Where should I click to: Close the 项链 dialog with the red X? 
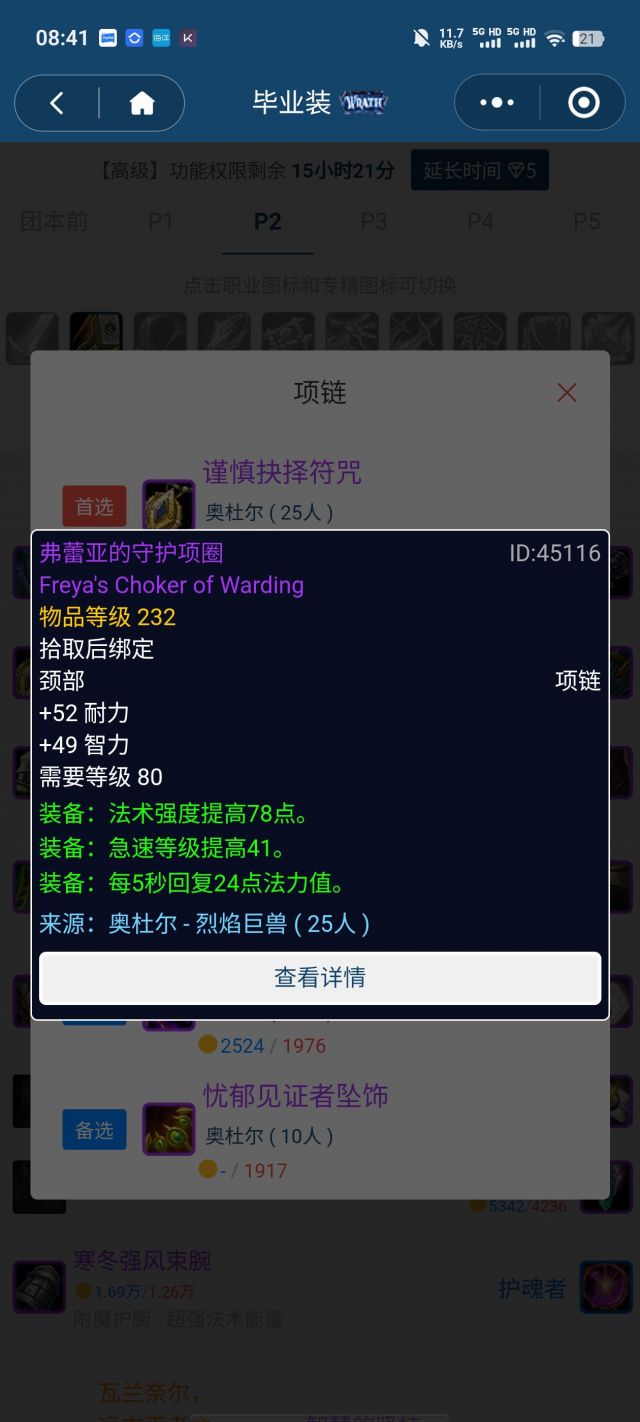coord(567,392)
